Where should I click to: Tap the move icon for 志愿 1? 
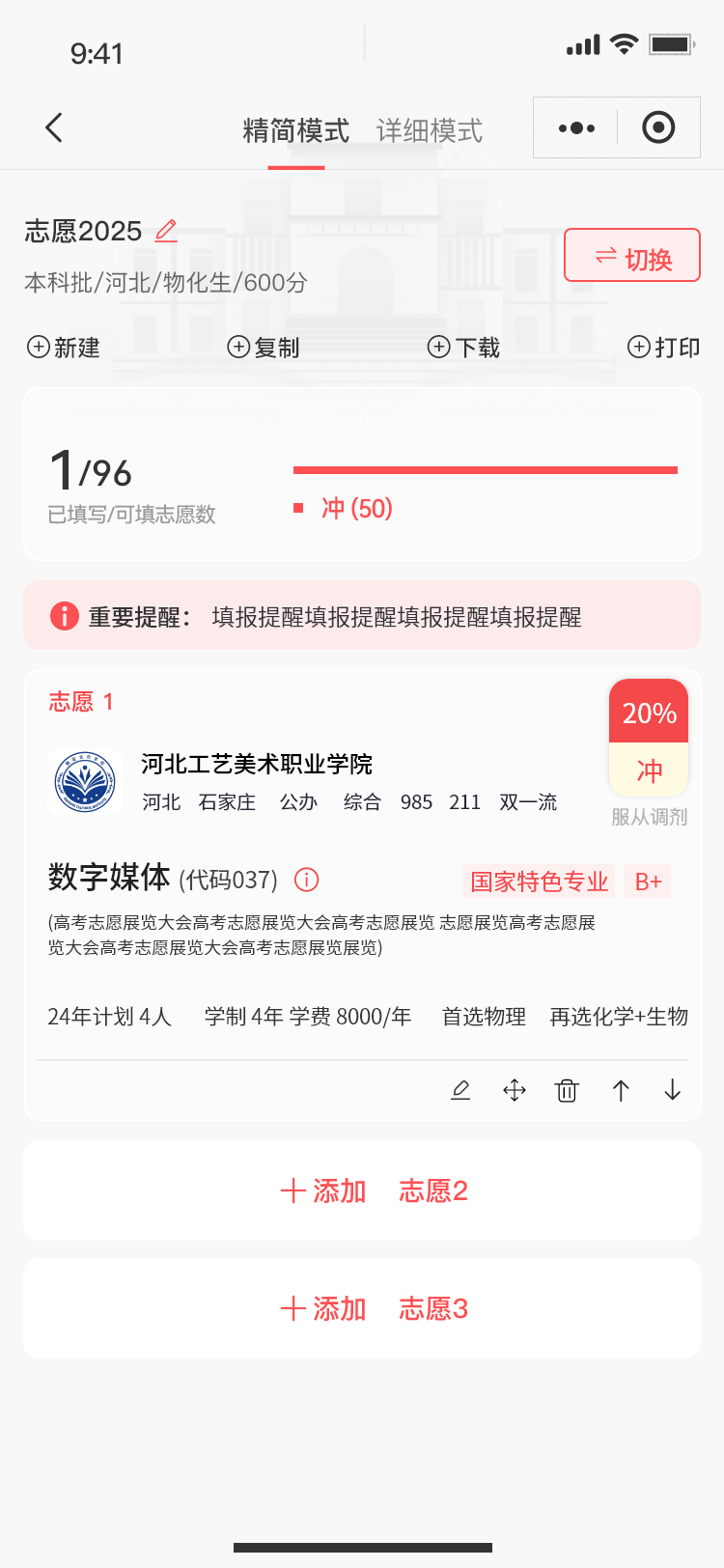click(515, 1091)
